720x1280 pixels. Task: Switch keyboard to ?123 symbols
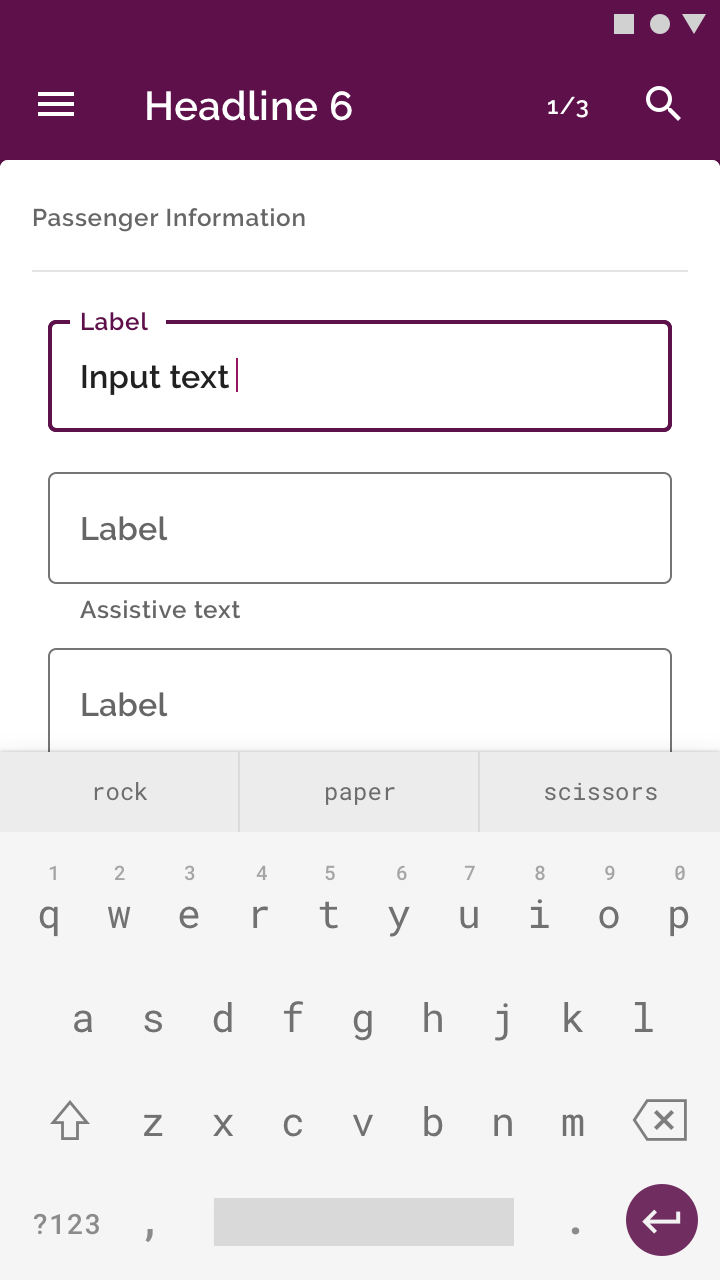(x=67, y=1224)
